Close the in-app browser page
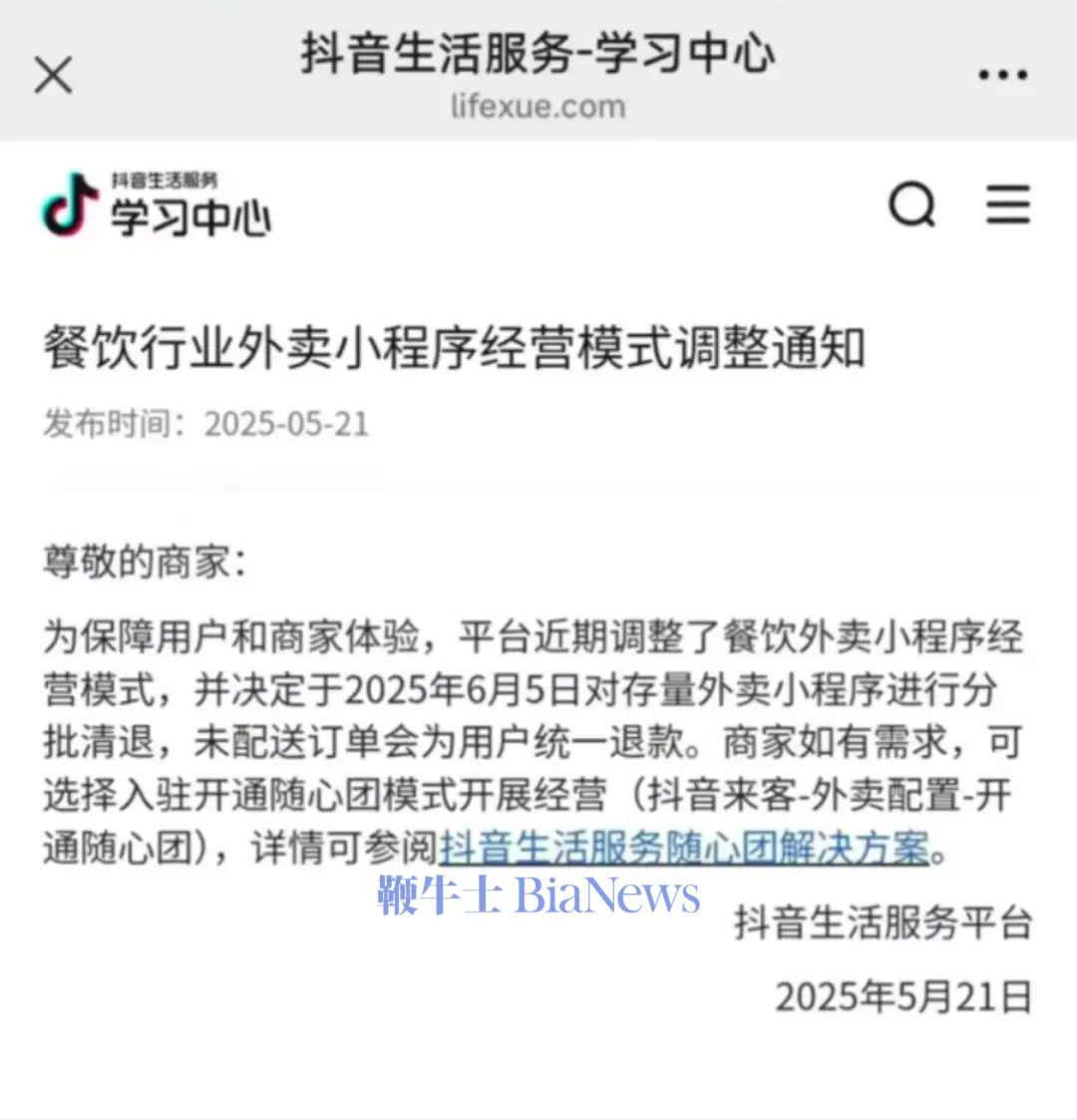1077x1120 pixels. (x=53, y=75)
